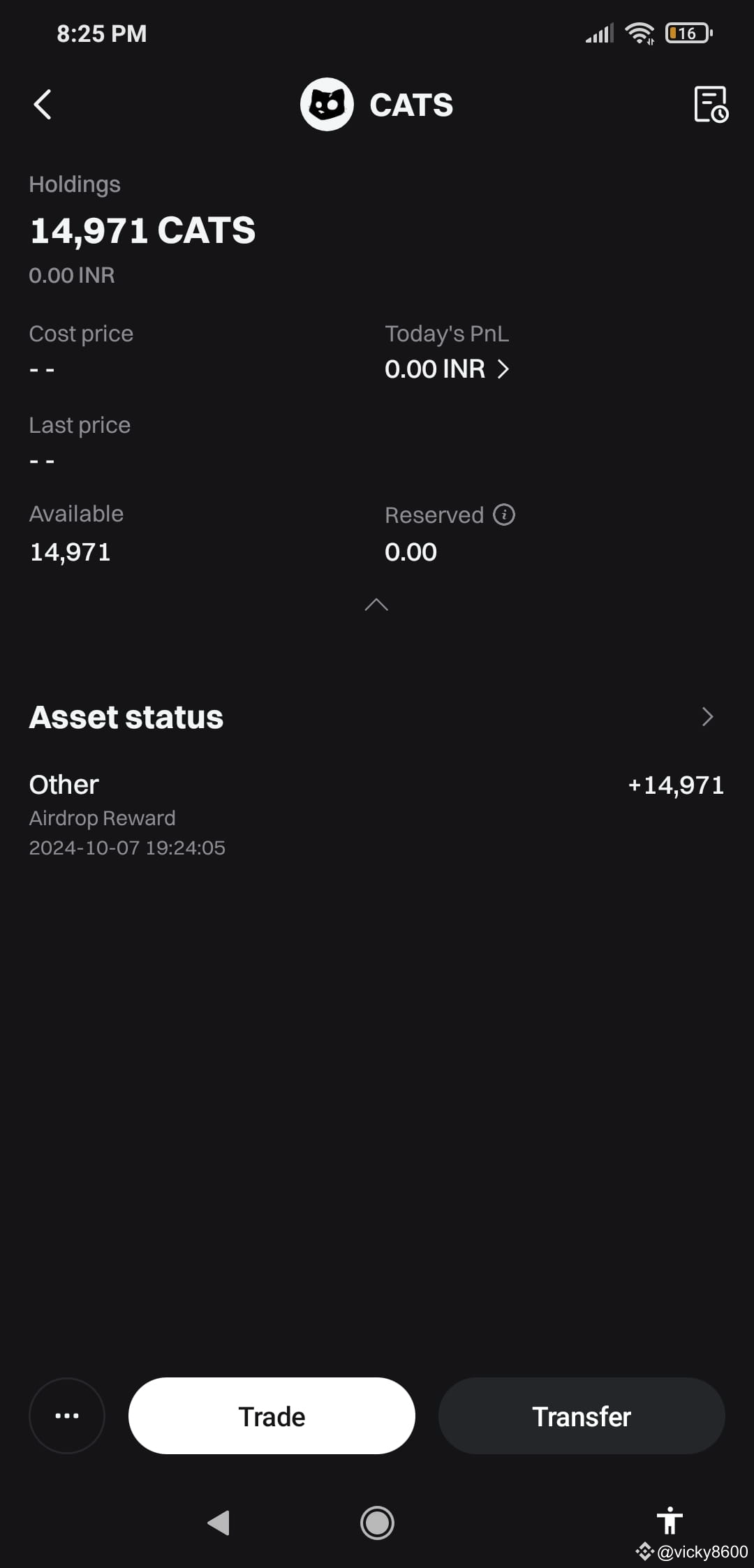Screen dimensions: 754x1568
Task: Tap the 14,971 CATS holdings amount
Action: [x=142, y=231]
